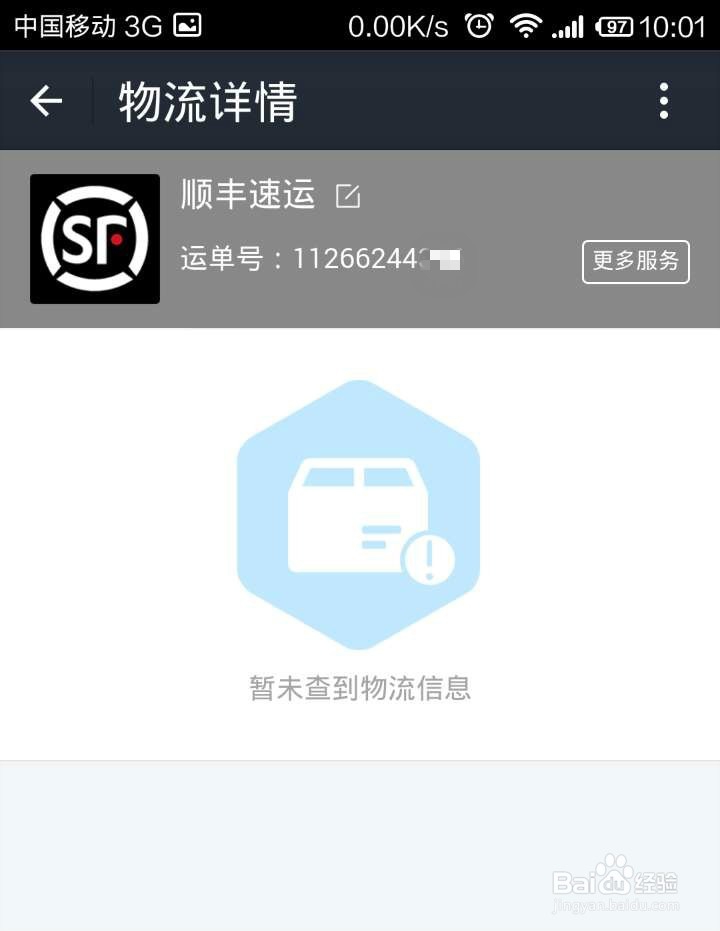
Task: Tap the 运单号 label
Action: pos(223,259)
